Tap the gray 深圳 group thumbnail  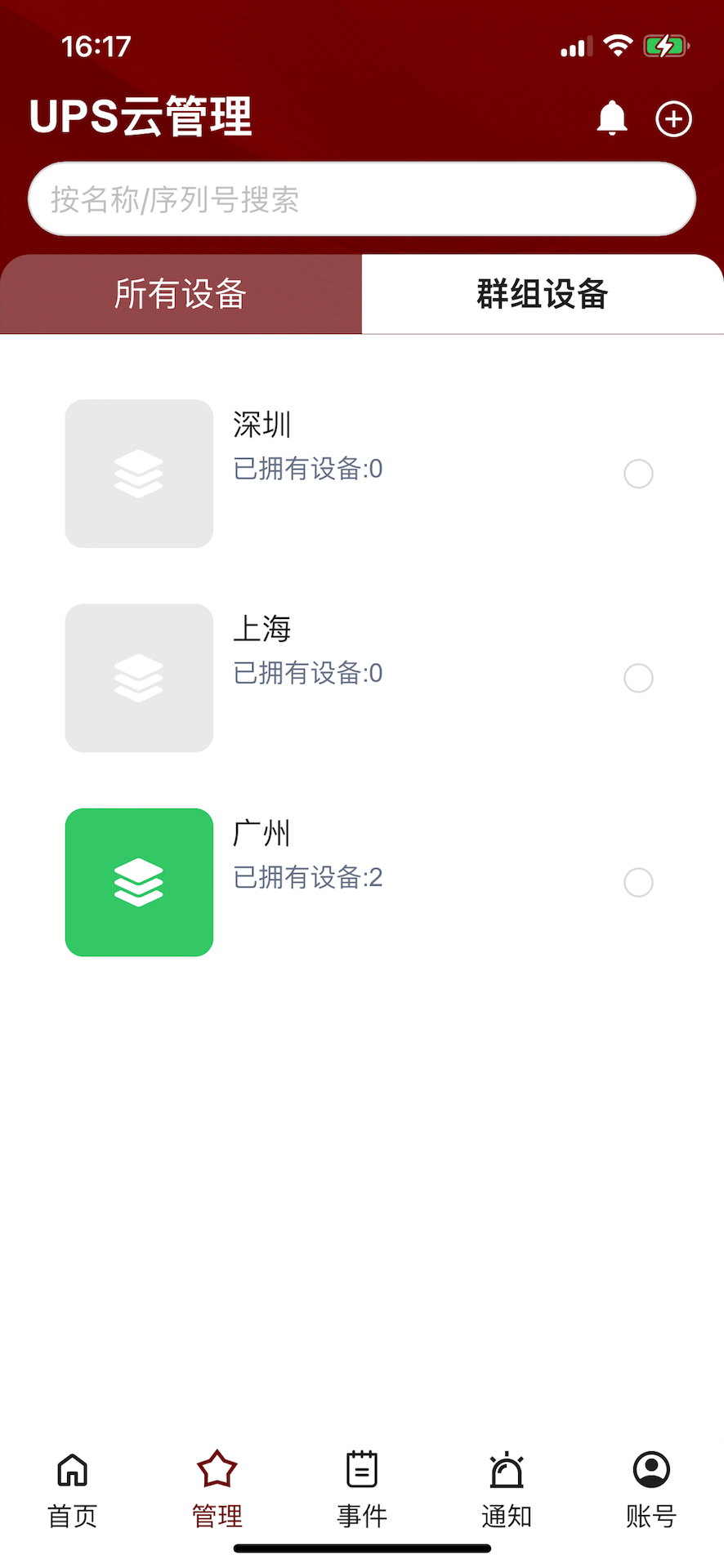coord(139,474)
